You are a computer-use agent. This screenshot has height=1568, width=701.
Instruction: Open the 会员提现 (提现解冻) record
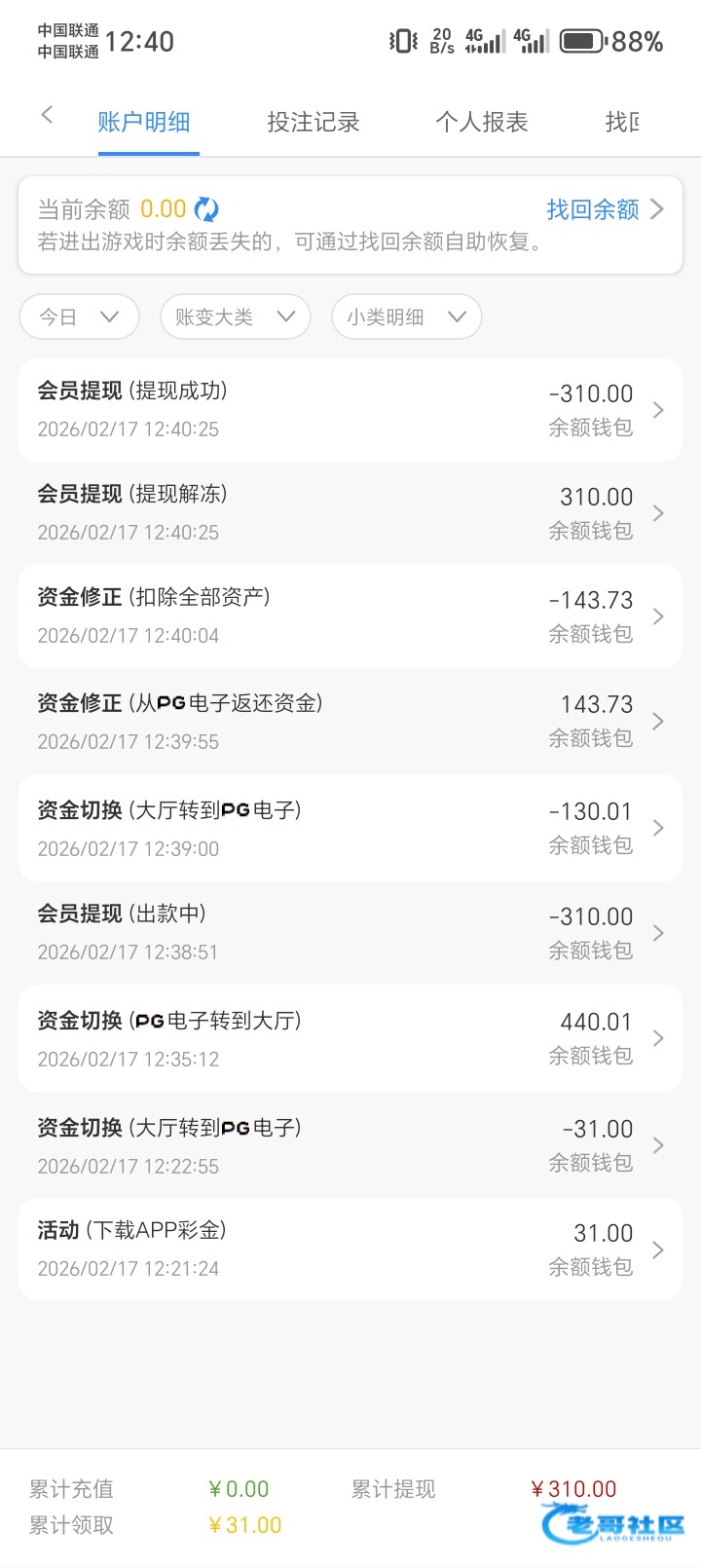350,513
